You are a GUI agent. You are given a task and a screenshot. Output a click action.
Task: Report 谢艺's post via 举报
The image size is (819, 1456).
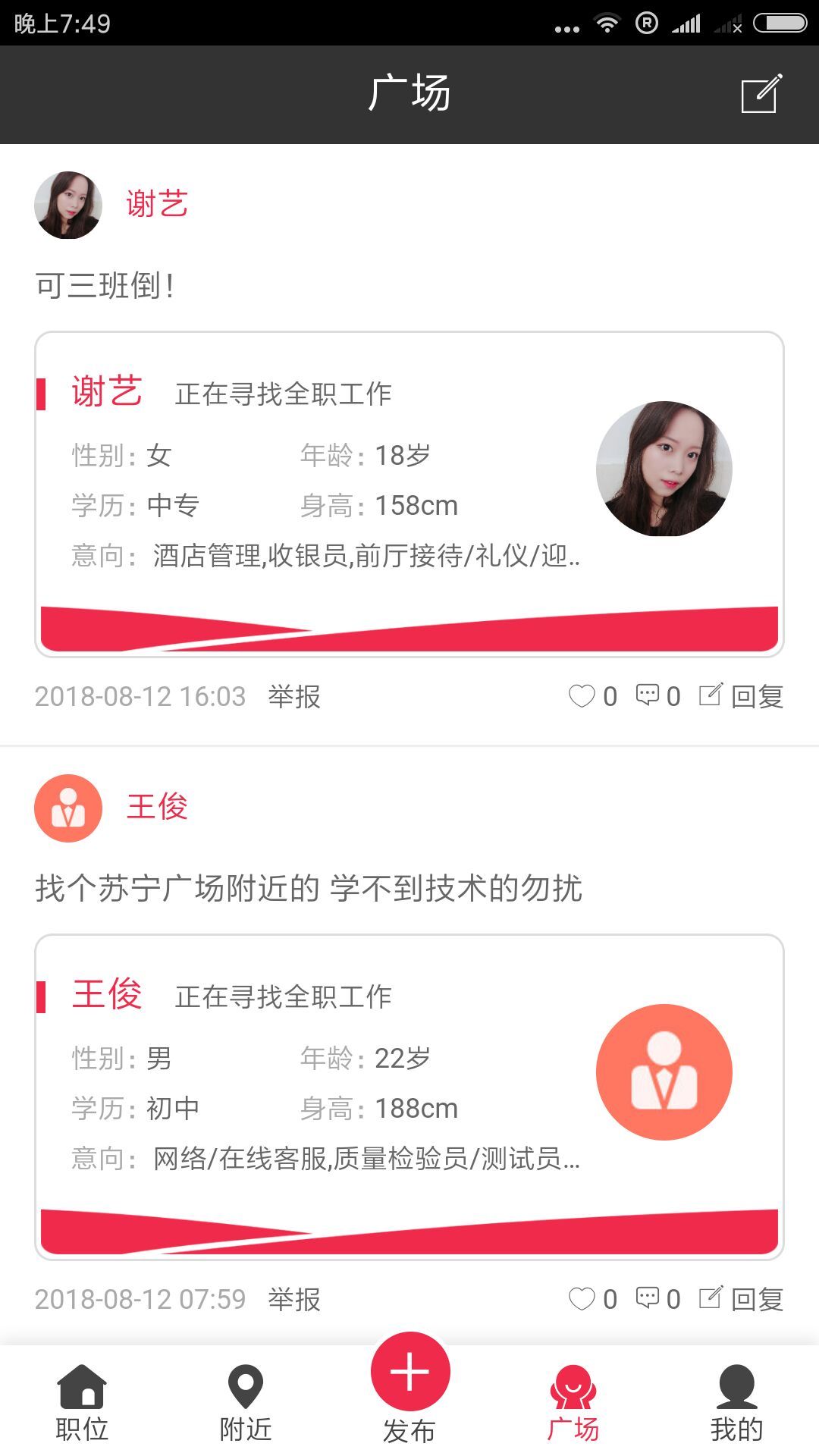point(294,696)
